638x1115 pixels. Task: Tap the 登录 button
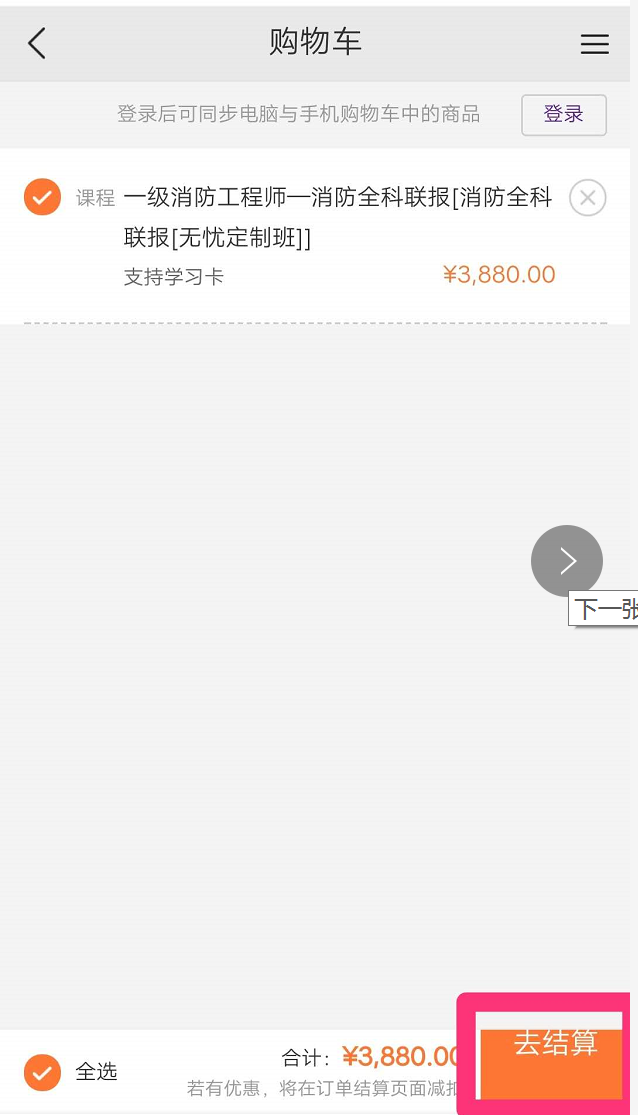pos(564,115)
